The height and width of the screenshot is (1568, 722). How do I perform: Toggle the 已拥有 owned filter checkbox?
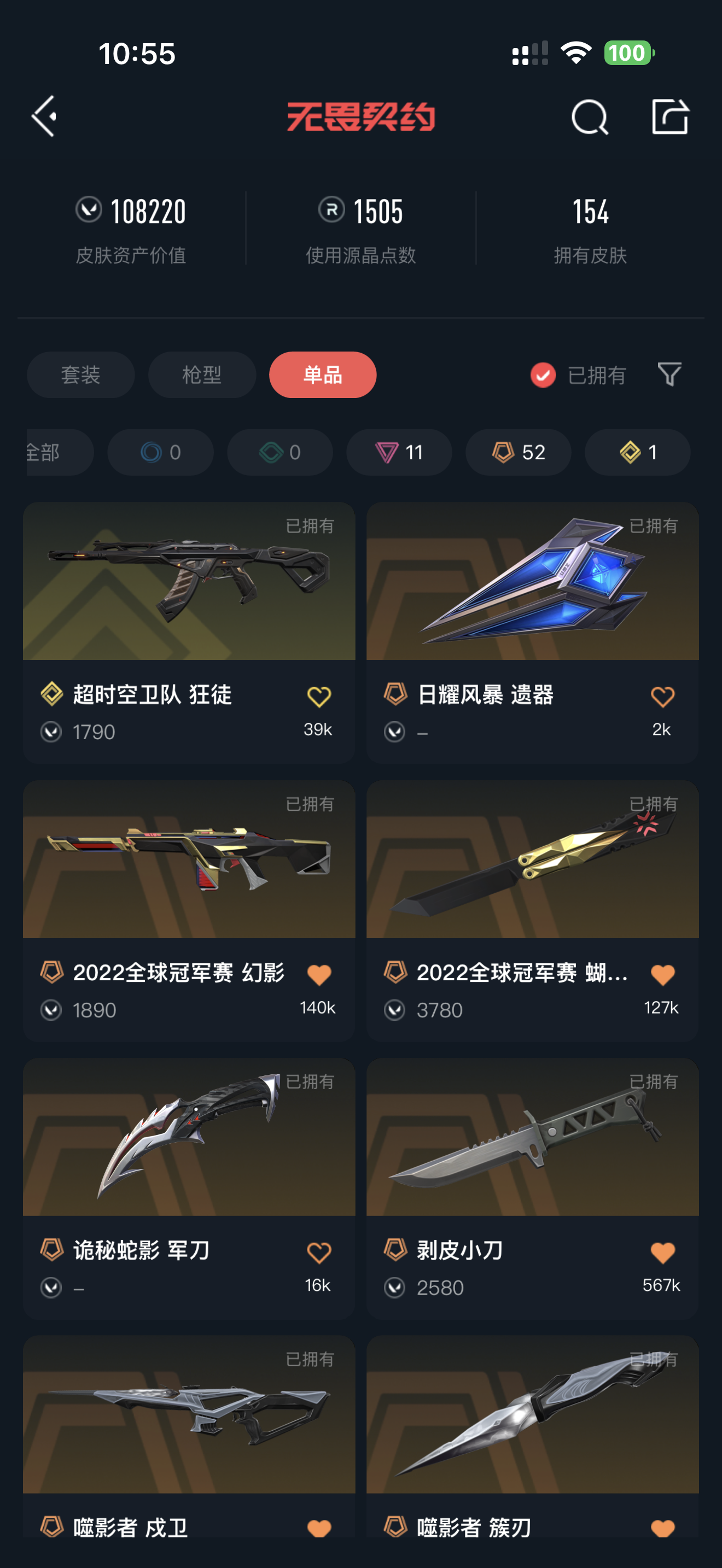click(x=543, y=375)
